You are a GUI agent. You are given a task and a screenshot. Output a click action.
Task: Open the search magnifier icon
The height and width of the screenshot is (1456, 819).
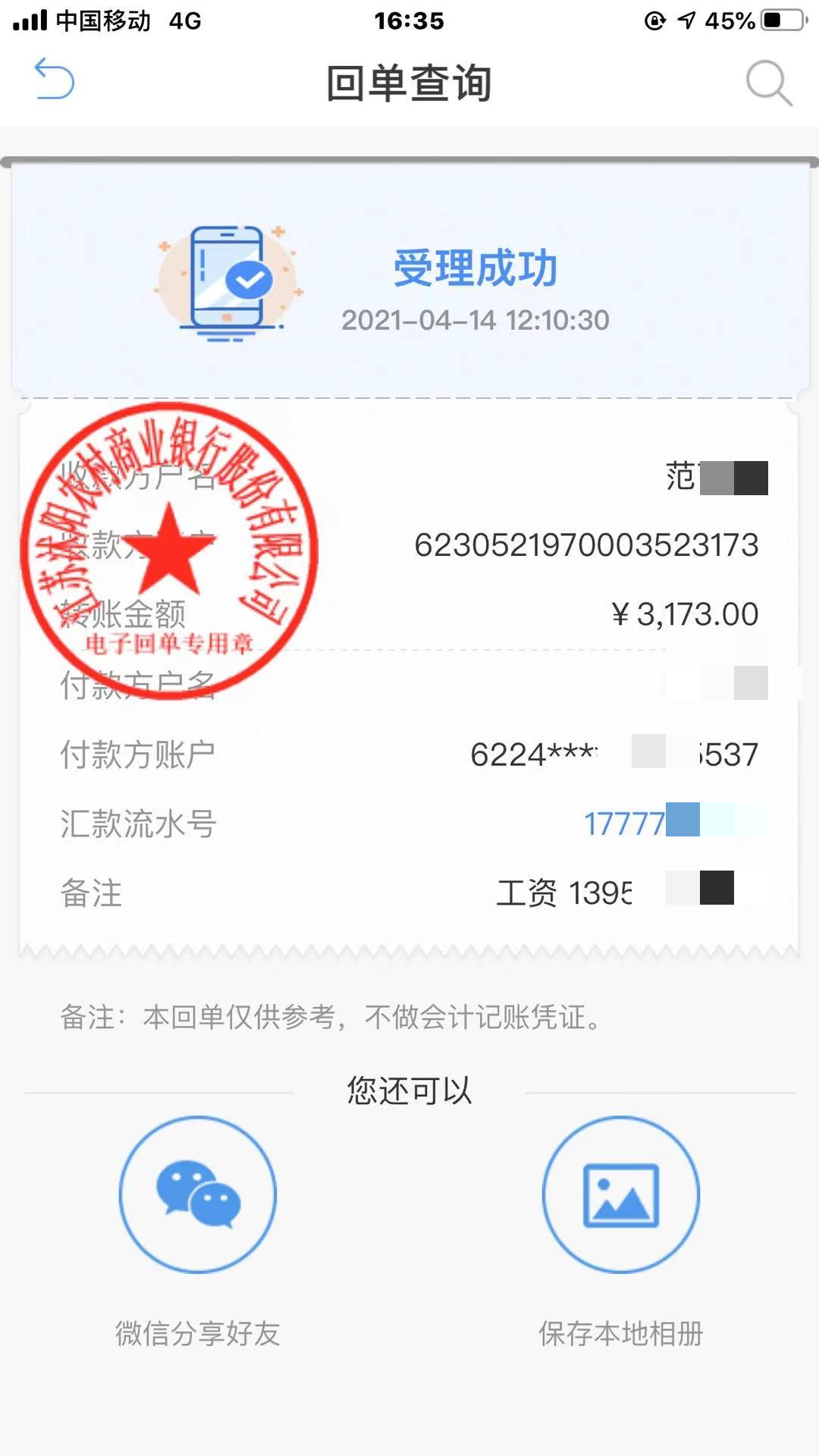point(768,82)
